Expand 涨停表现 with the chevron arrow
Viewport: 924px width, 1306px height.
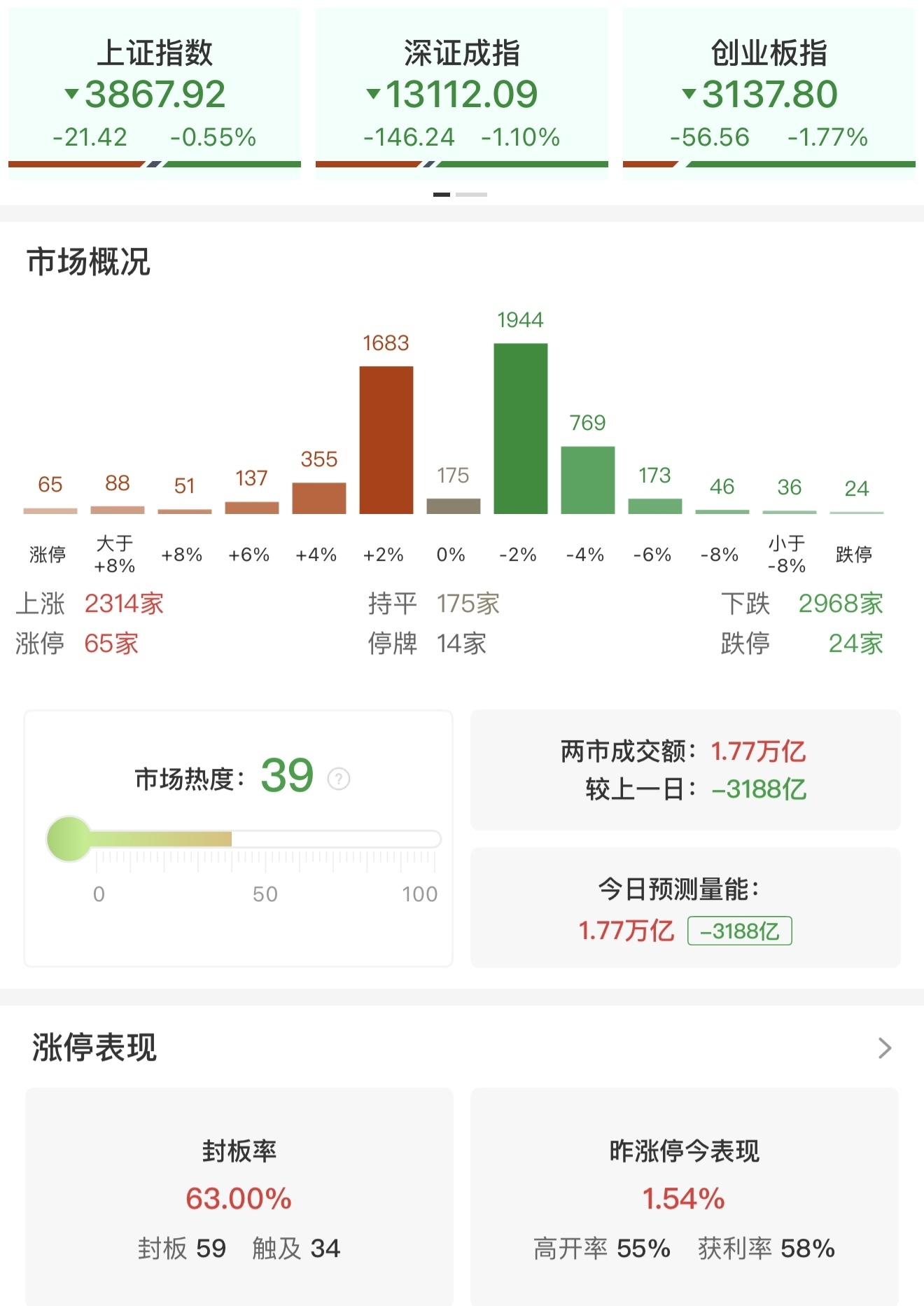coord(885,1048)
